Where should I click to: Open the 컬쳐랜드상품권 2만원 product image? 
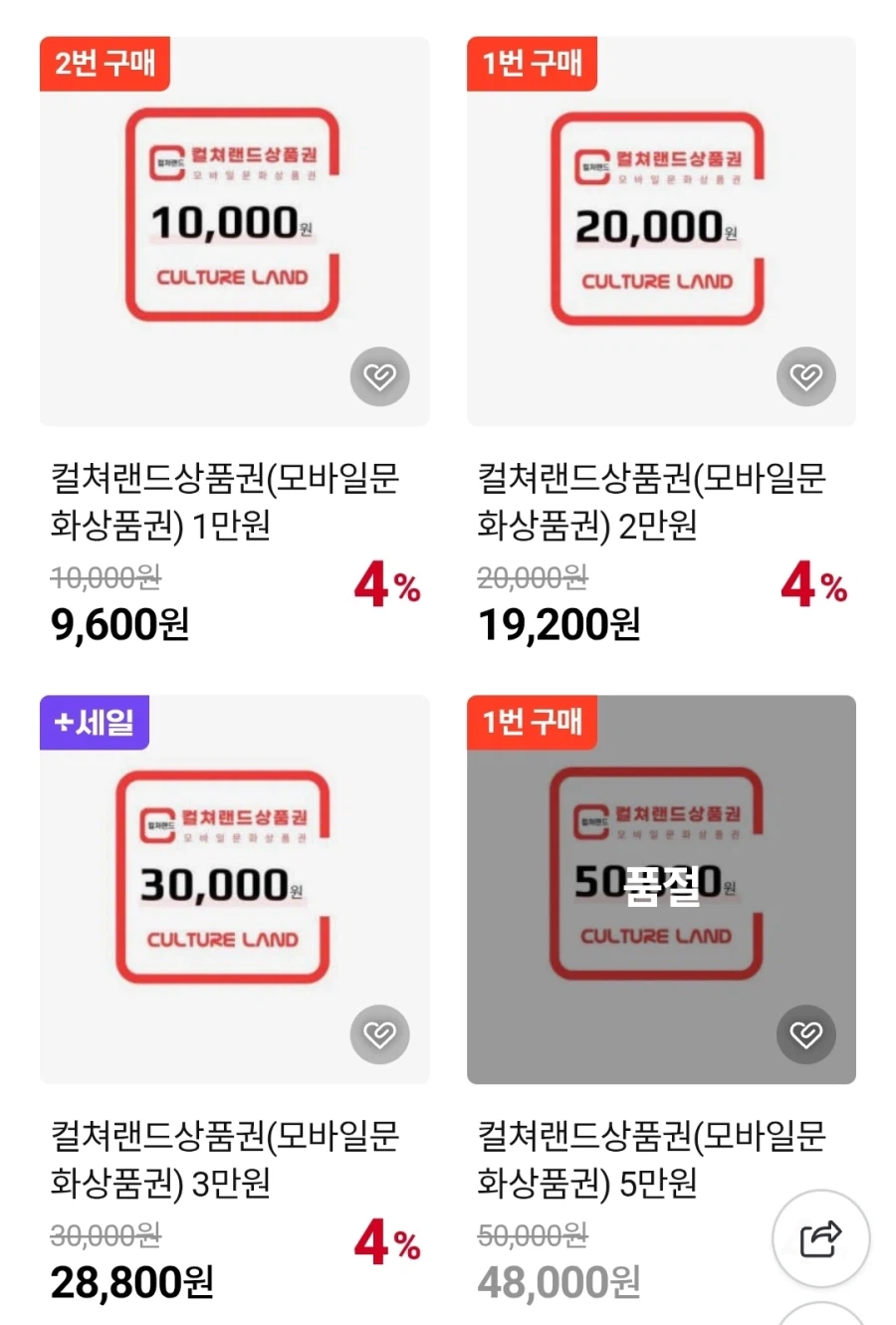(659, 214)
